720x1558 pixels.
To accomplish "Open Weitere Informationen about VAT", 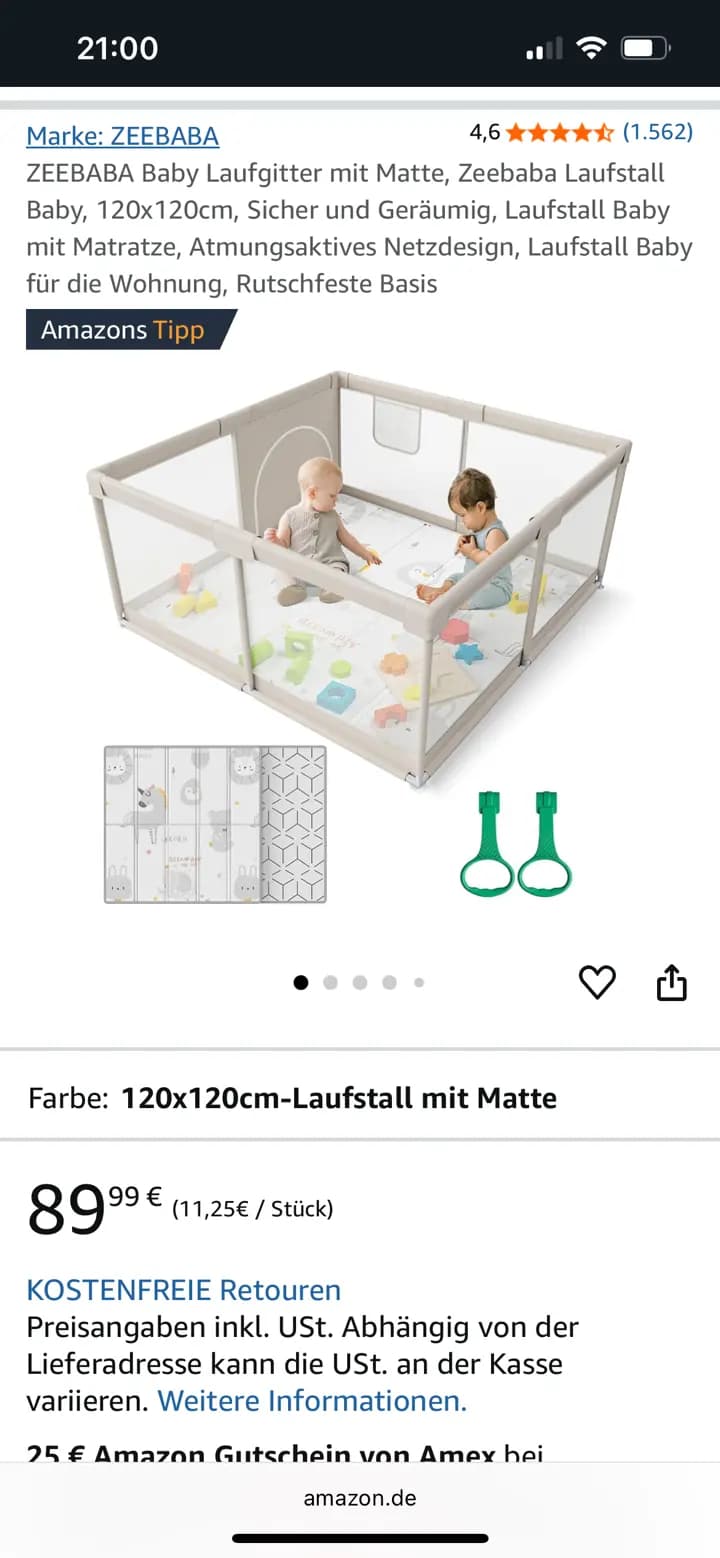I will [312, 1400].
